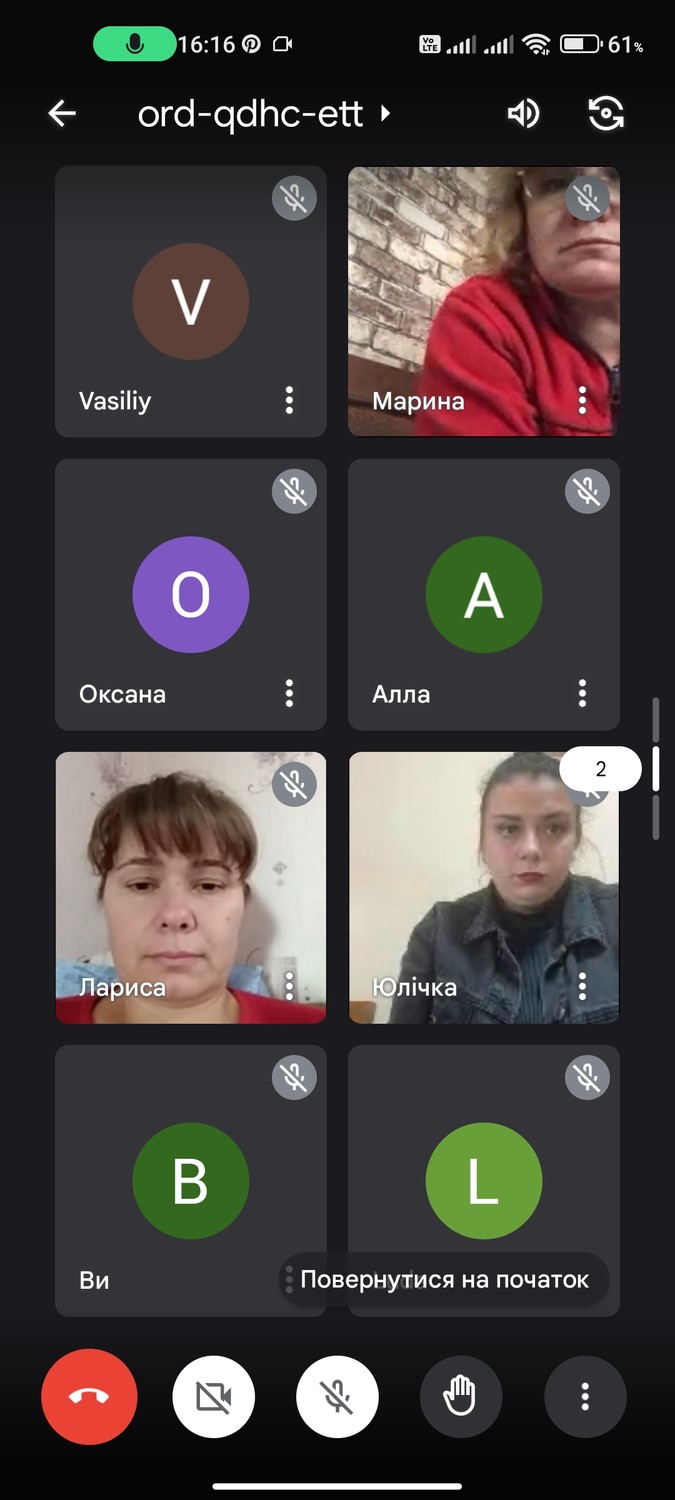Tap the Повернутися на початок button
675x1500 pixels.
pos(444,1279)
